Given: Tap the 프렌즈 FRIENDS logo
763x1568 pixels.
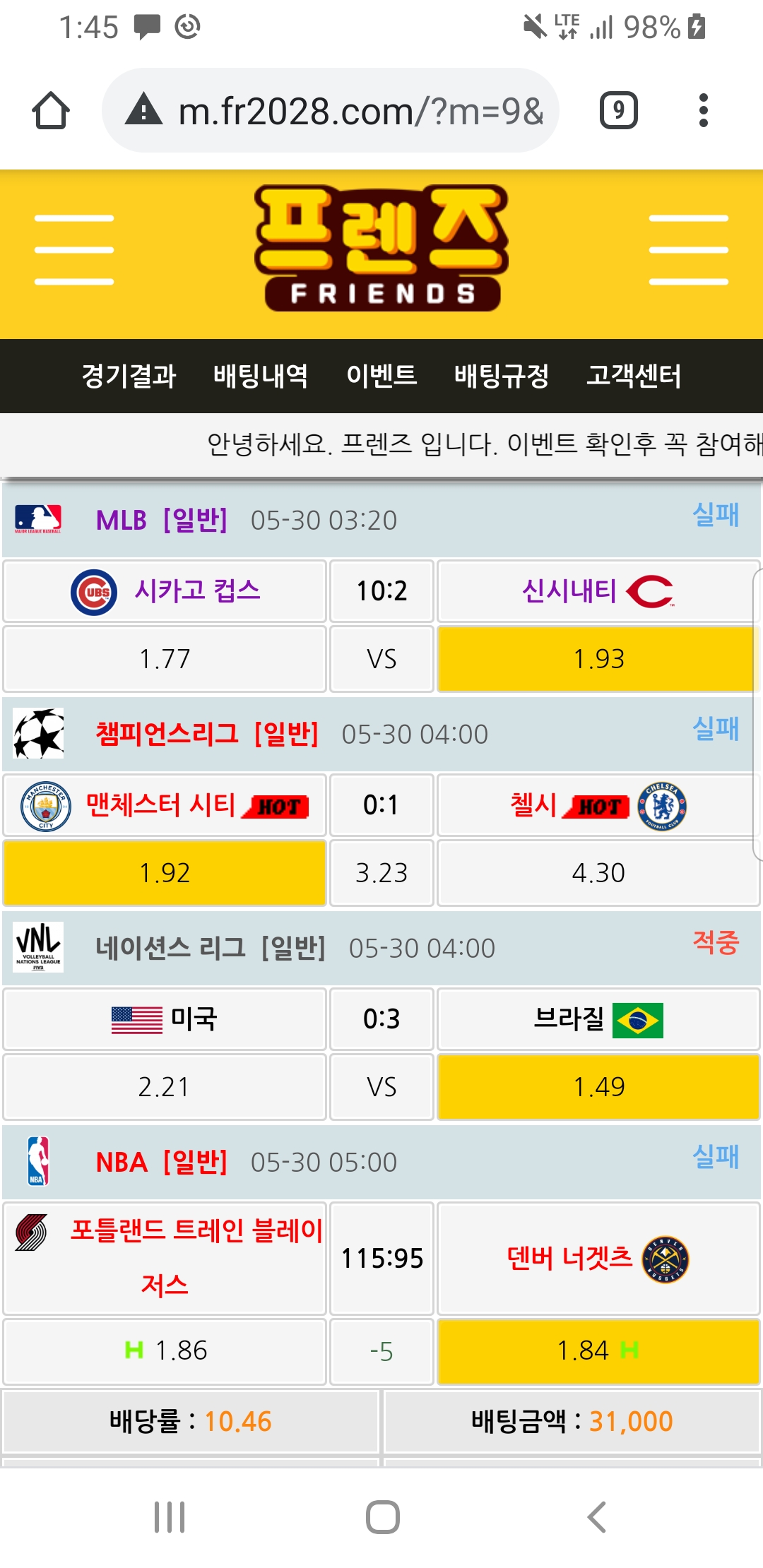Looking at the screenshot, I should tap(381, 249).
